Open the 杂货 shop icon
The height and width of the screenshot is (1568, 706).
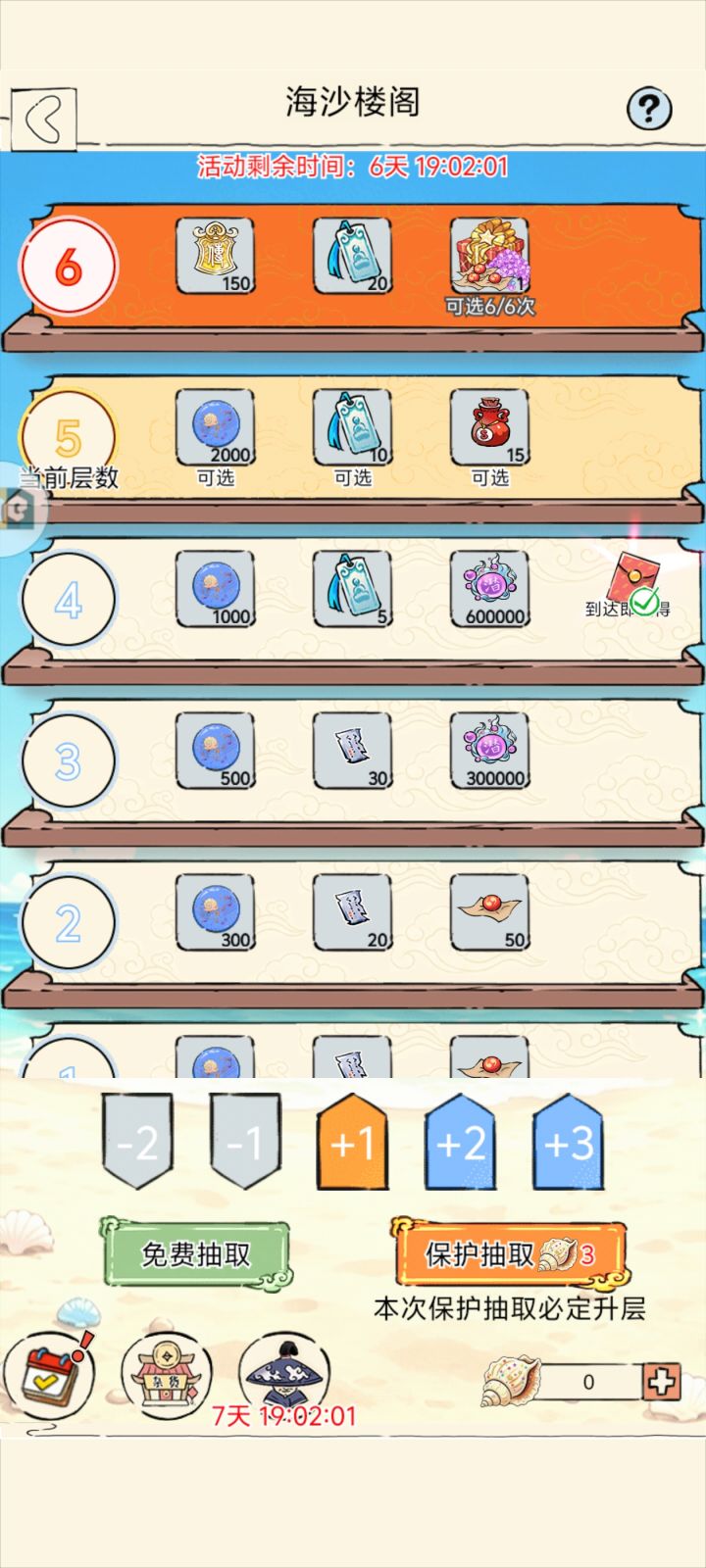[166, 1374]
